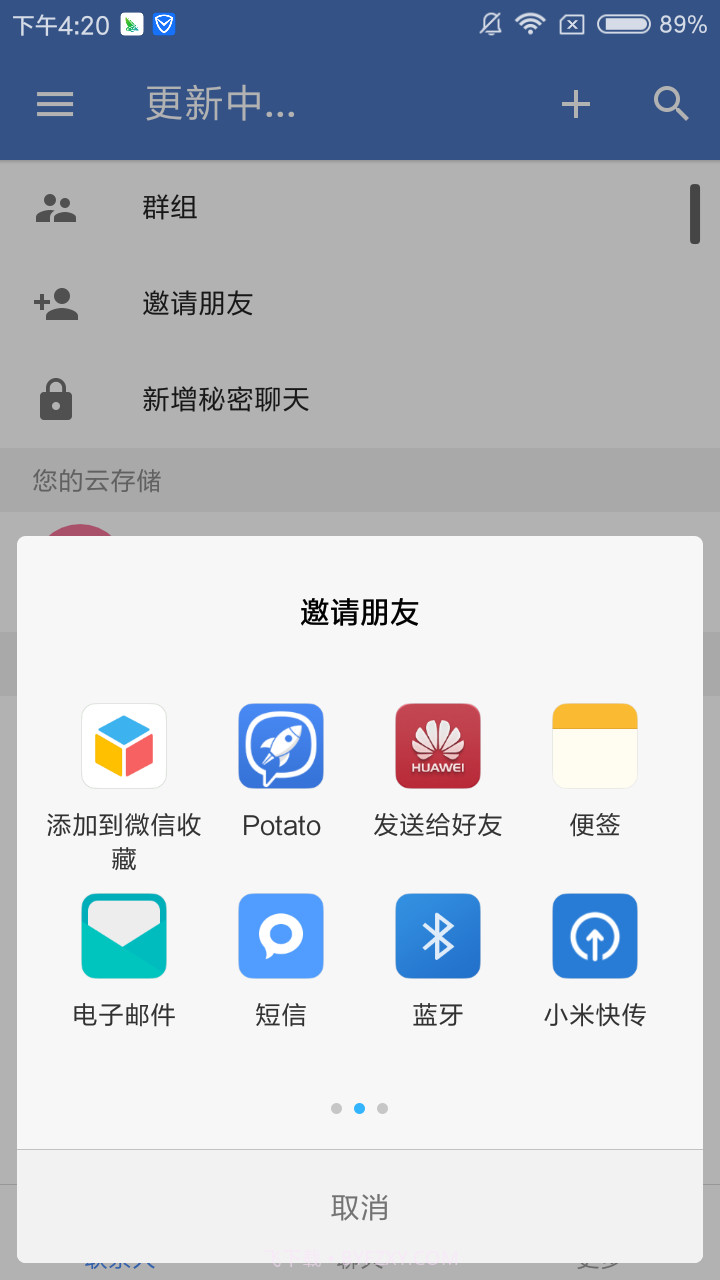The image size is (720, 1280).
Task: Select 添加到微信收藏 to save to WeChat
Action: tap(123, 770)
